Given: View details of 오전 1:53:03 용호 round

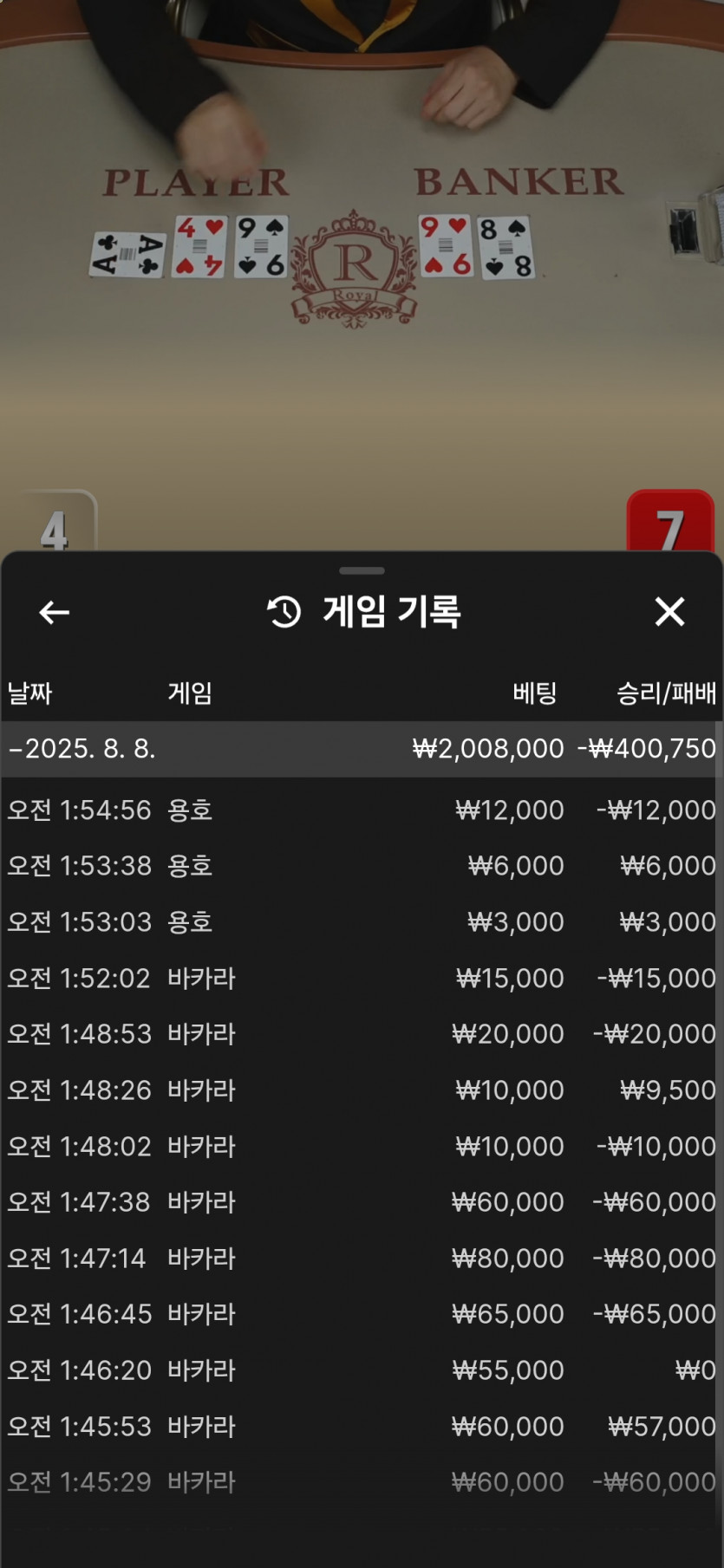Looking at the screenshot, I should 362,921.
